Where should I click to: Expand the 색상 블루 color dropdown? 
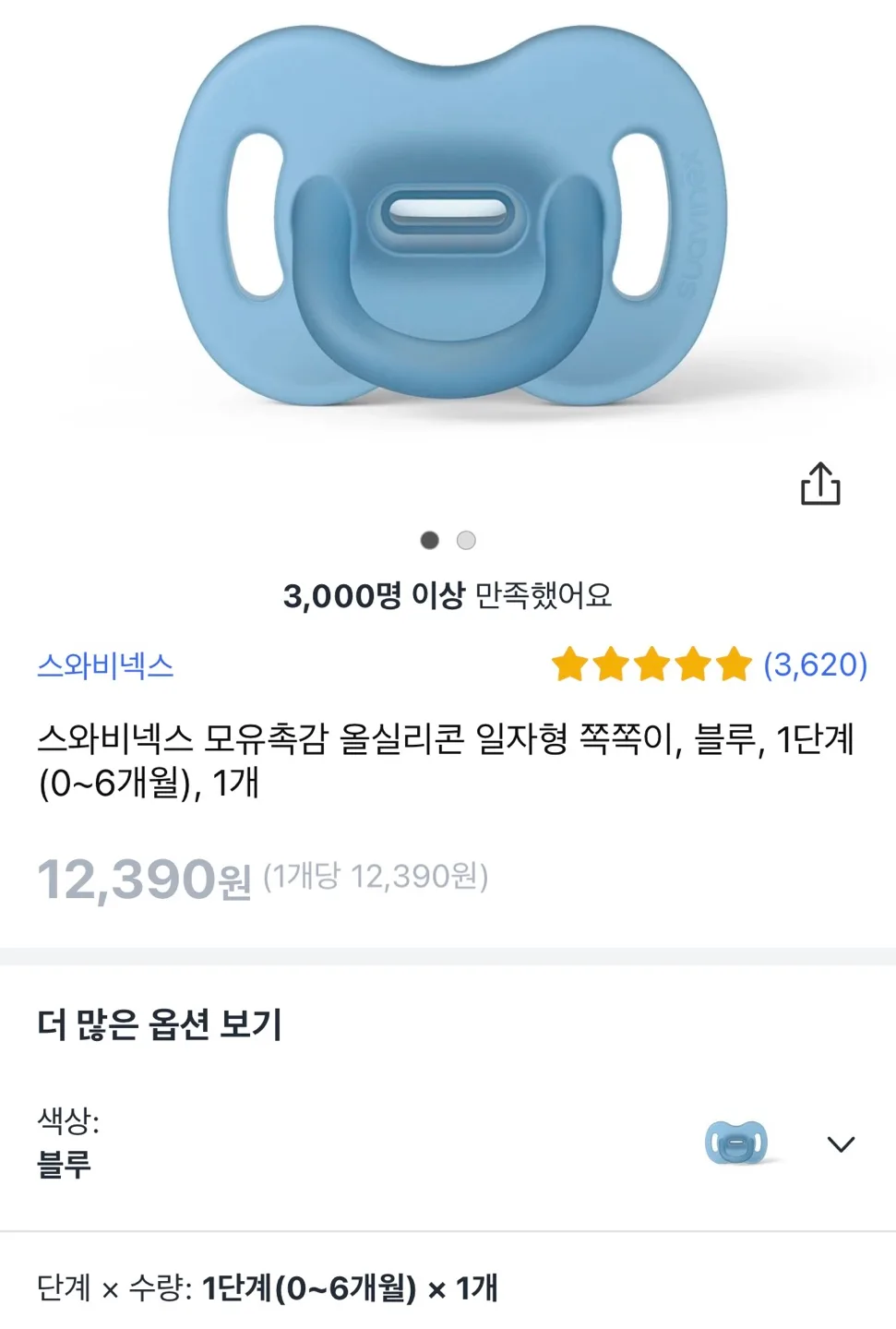(x=841, y=1144)
